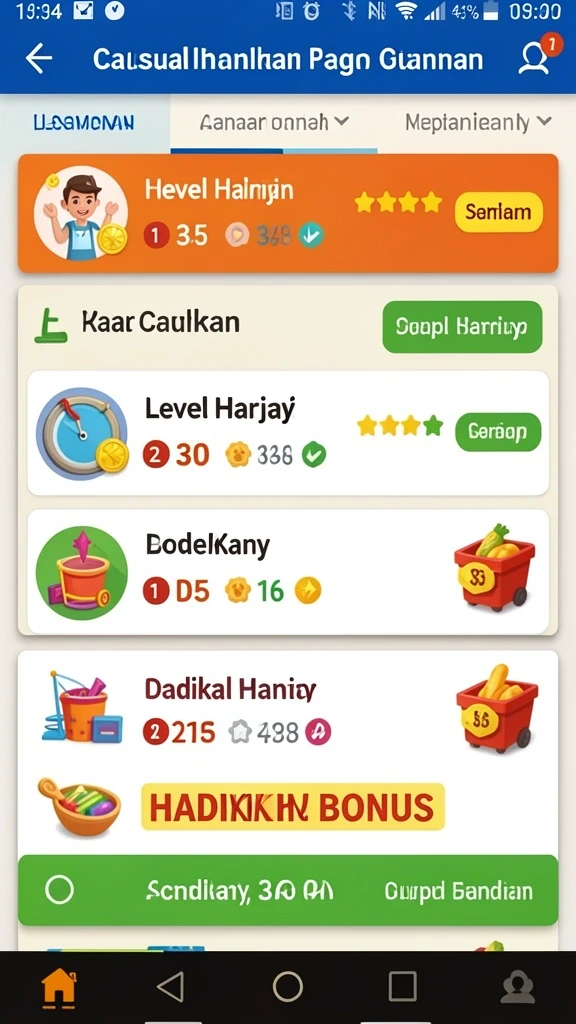
Task: Open the orange home icon at the bottom
Action: point(59,987)
